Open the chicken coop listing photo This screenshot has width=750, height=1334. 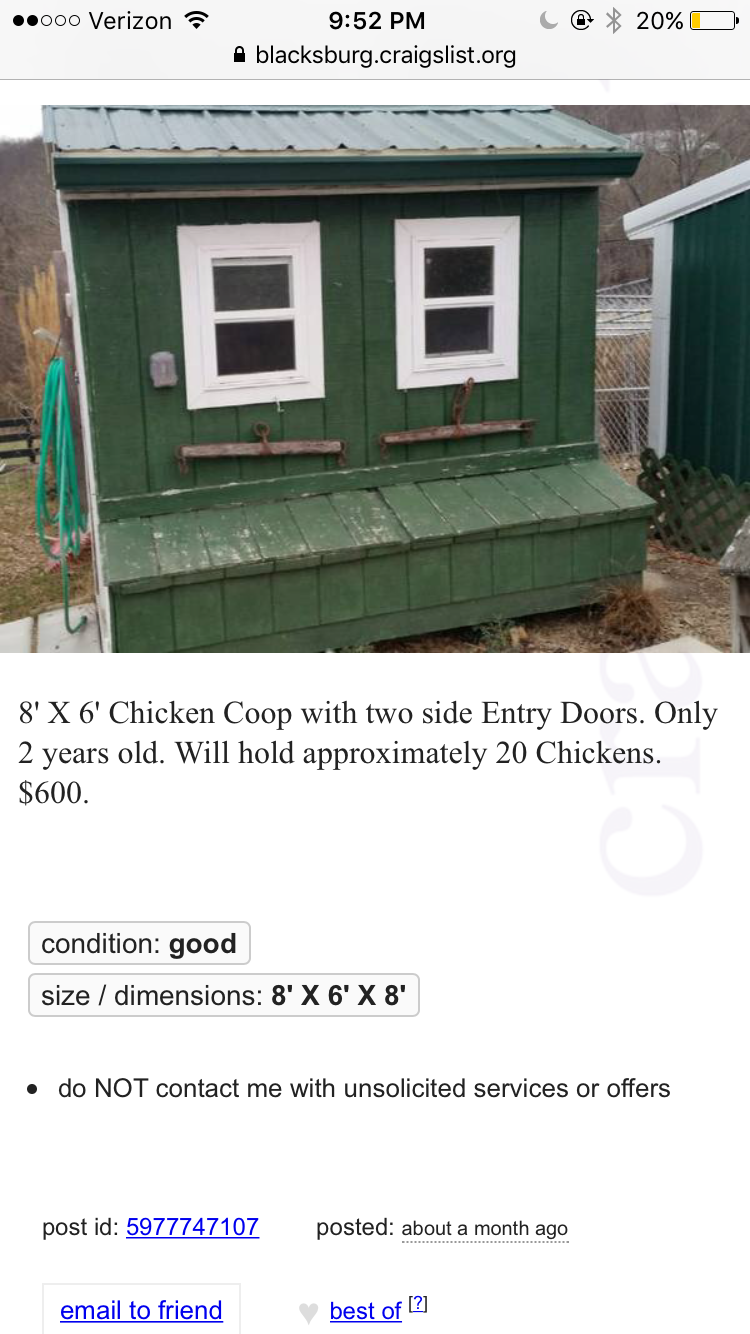click(375, 378)
